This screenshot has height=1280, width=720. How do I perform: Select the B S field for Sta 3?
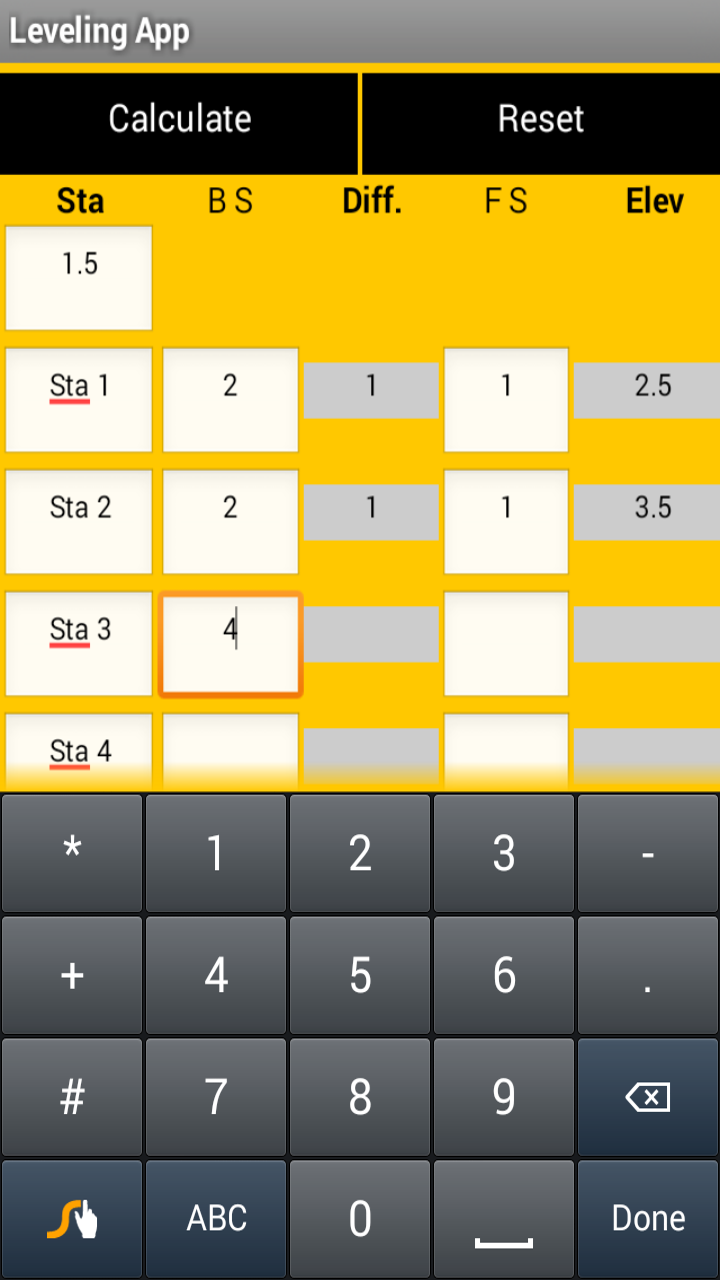[x=230, y=643]
